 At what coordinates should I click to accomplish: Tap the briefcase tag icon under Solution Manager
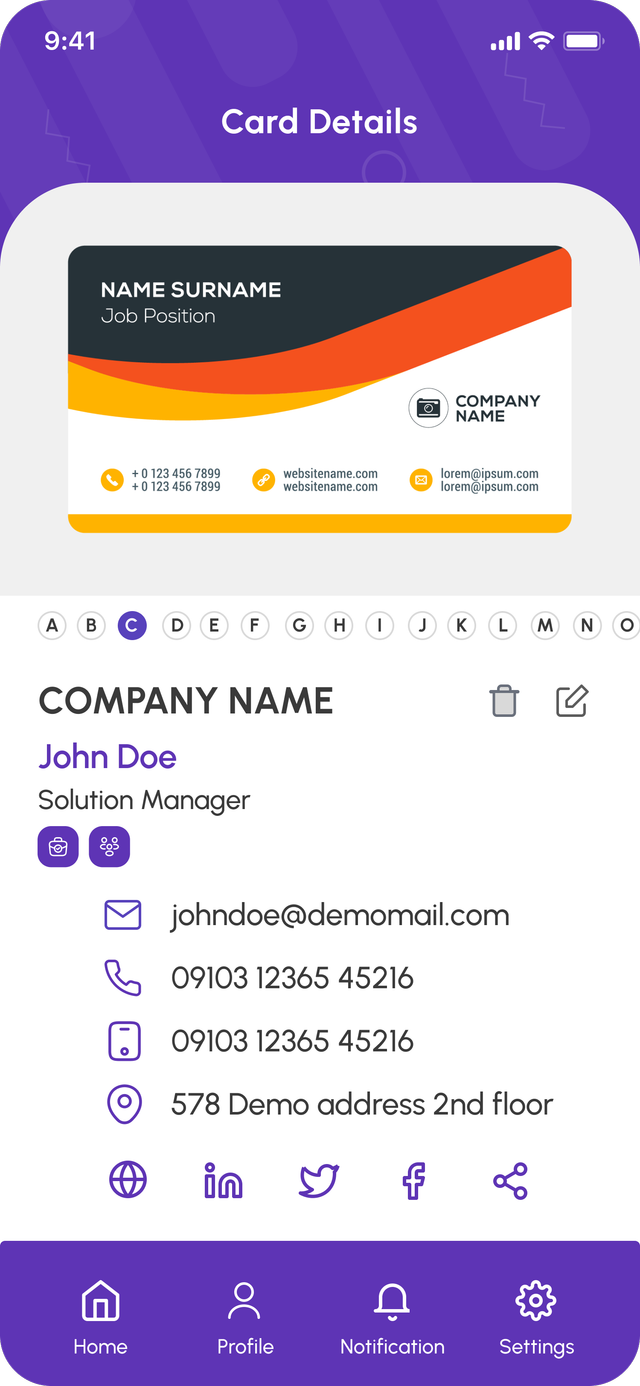(x=58, y=847)
